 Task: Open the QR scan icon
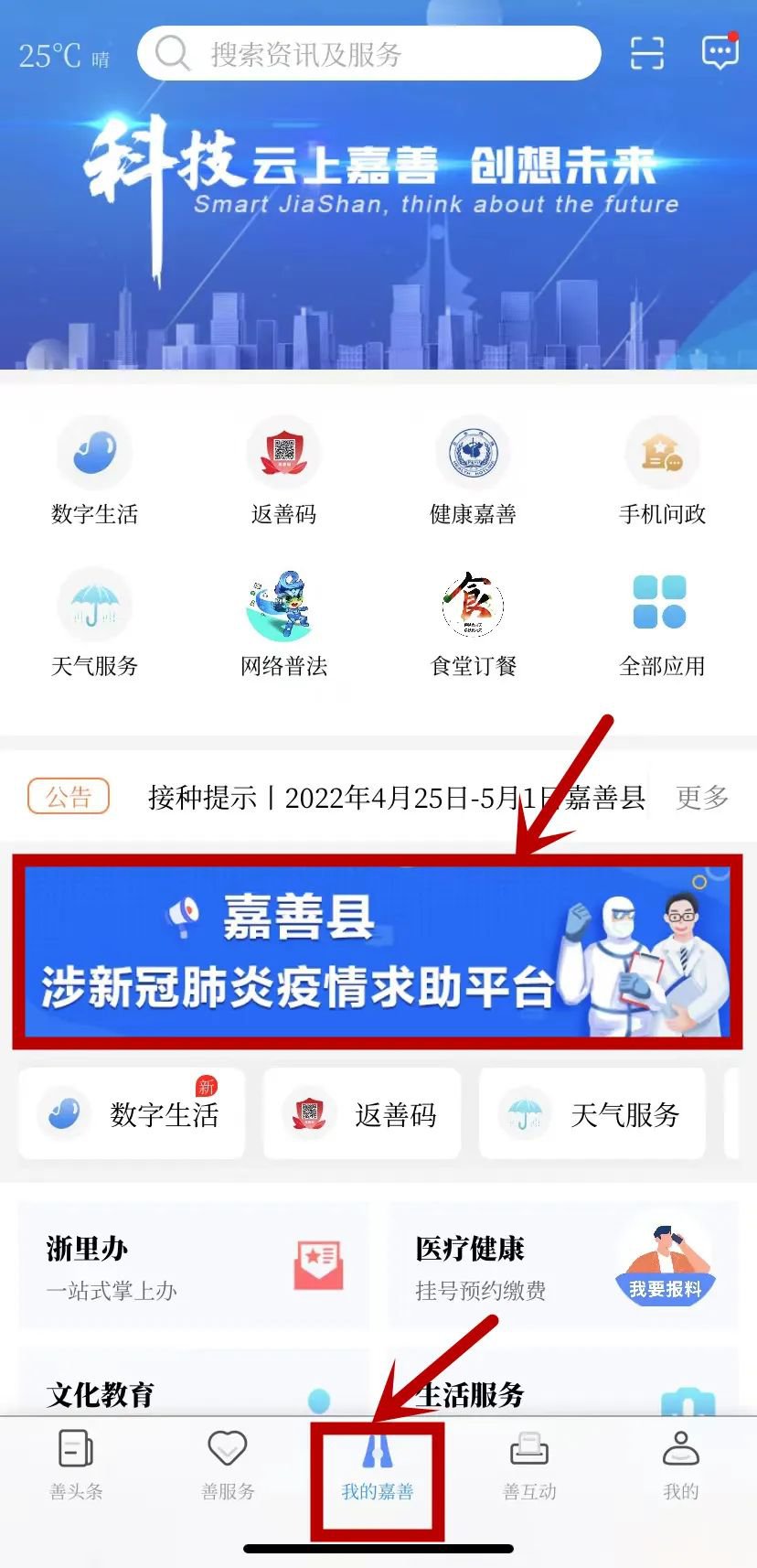coord(647,54)
